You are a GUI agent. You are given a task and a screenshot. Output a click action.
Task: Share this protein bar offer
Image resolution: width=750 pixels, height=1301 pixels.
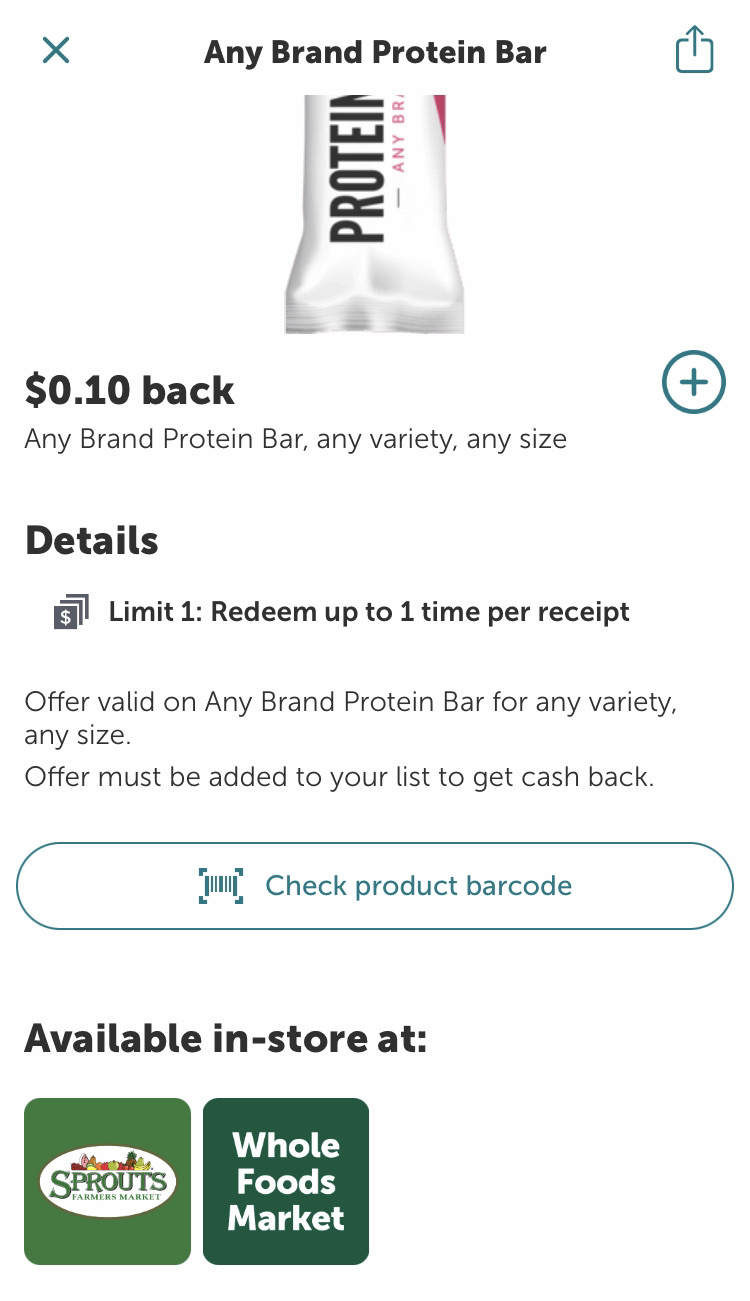[x=694, y=50]
